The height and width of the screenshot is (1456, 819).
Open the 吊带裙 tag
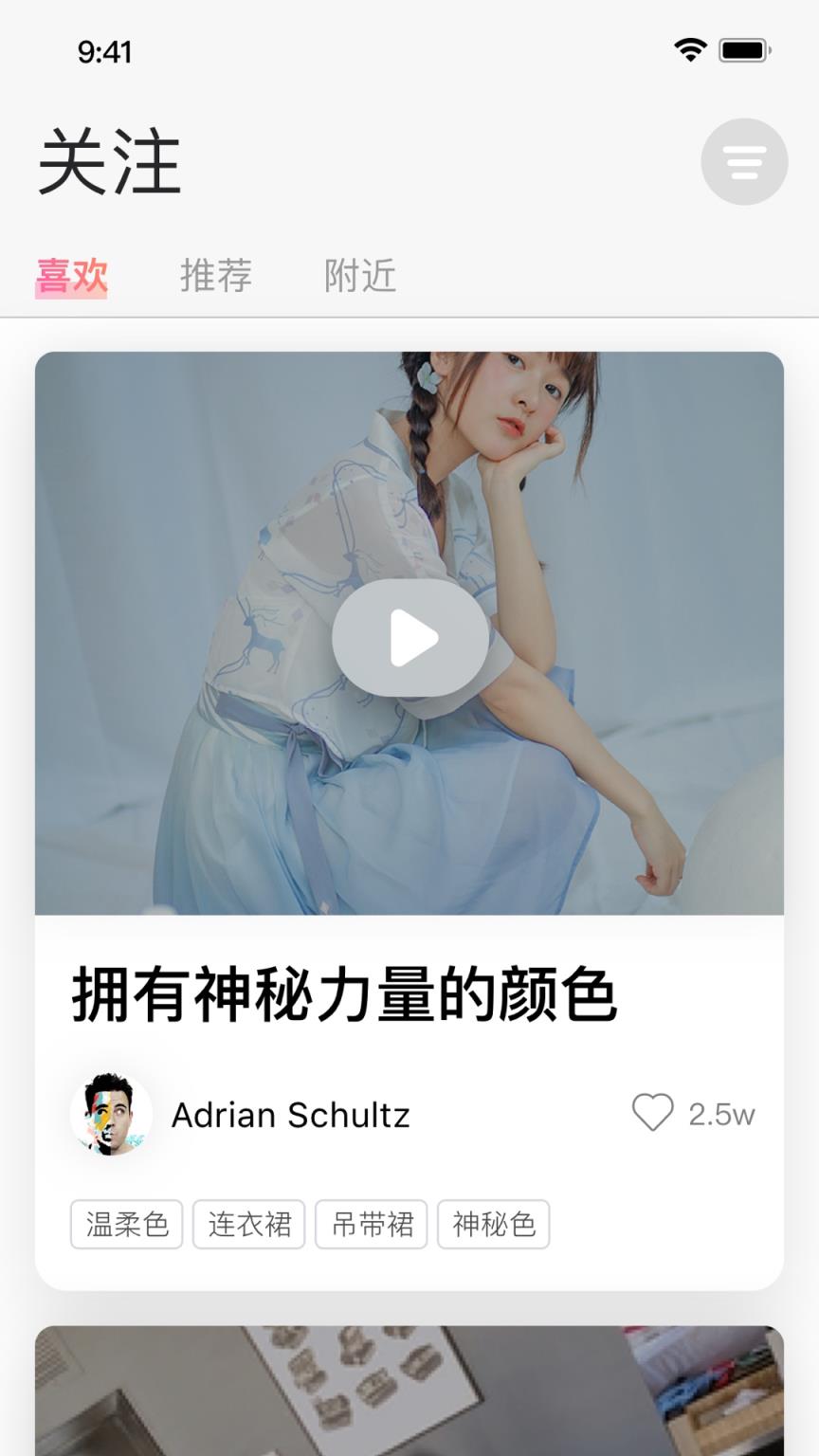click(371, 1224)
